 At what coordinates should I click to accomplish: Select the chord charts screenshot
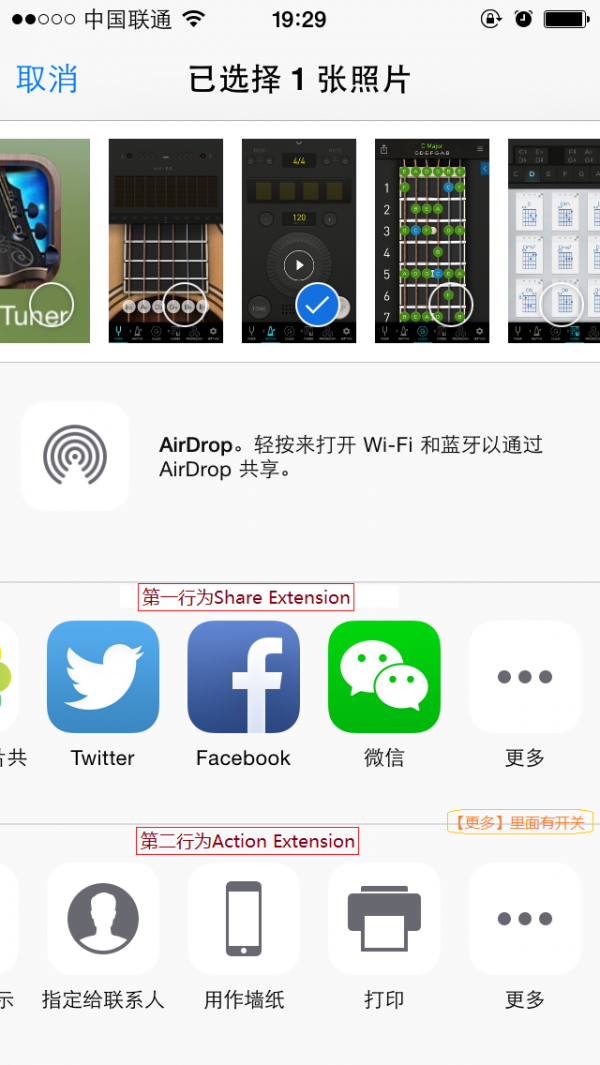point(553,240)
